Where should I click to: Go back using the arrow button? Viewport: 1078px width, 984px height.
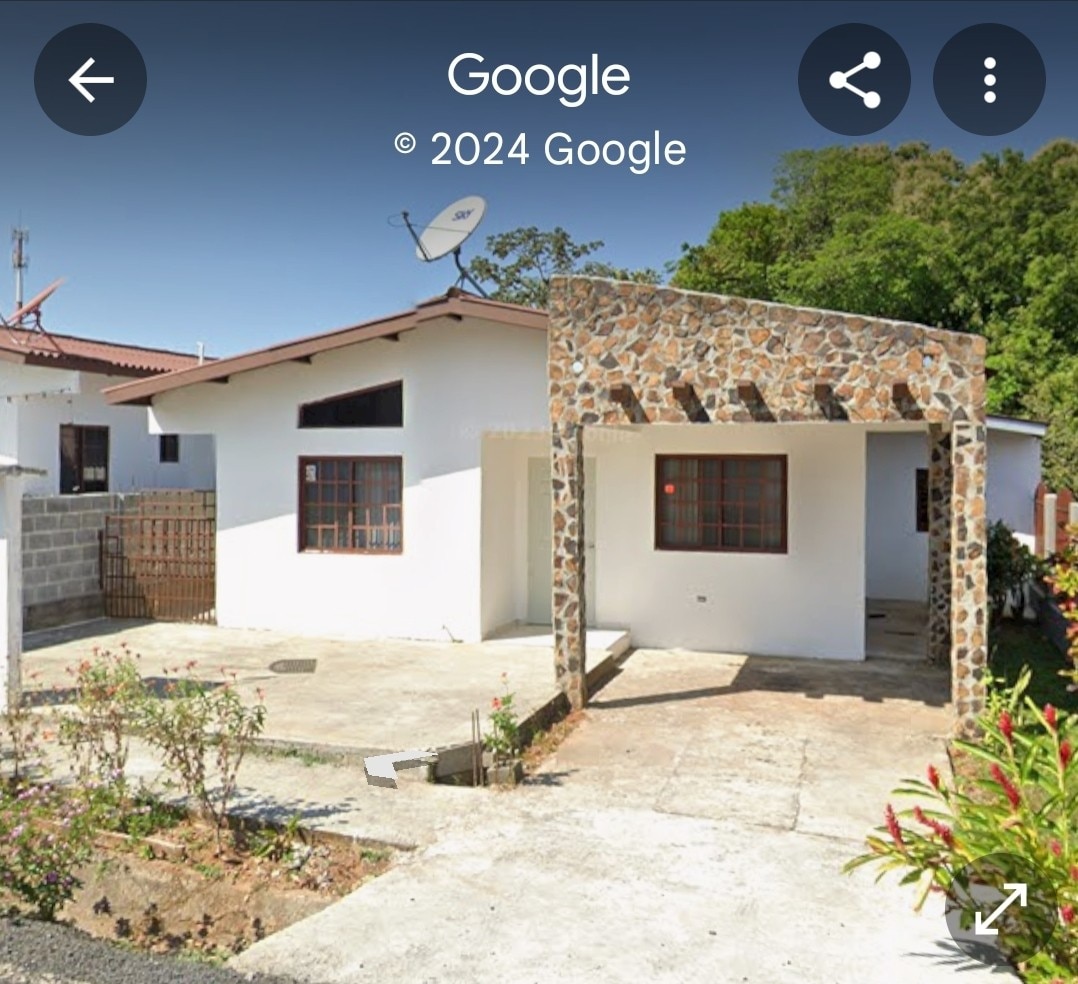pyautogui.click(x=90, y=80)
